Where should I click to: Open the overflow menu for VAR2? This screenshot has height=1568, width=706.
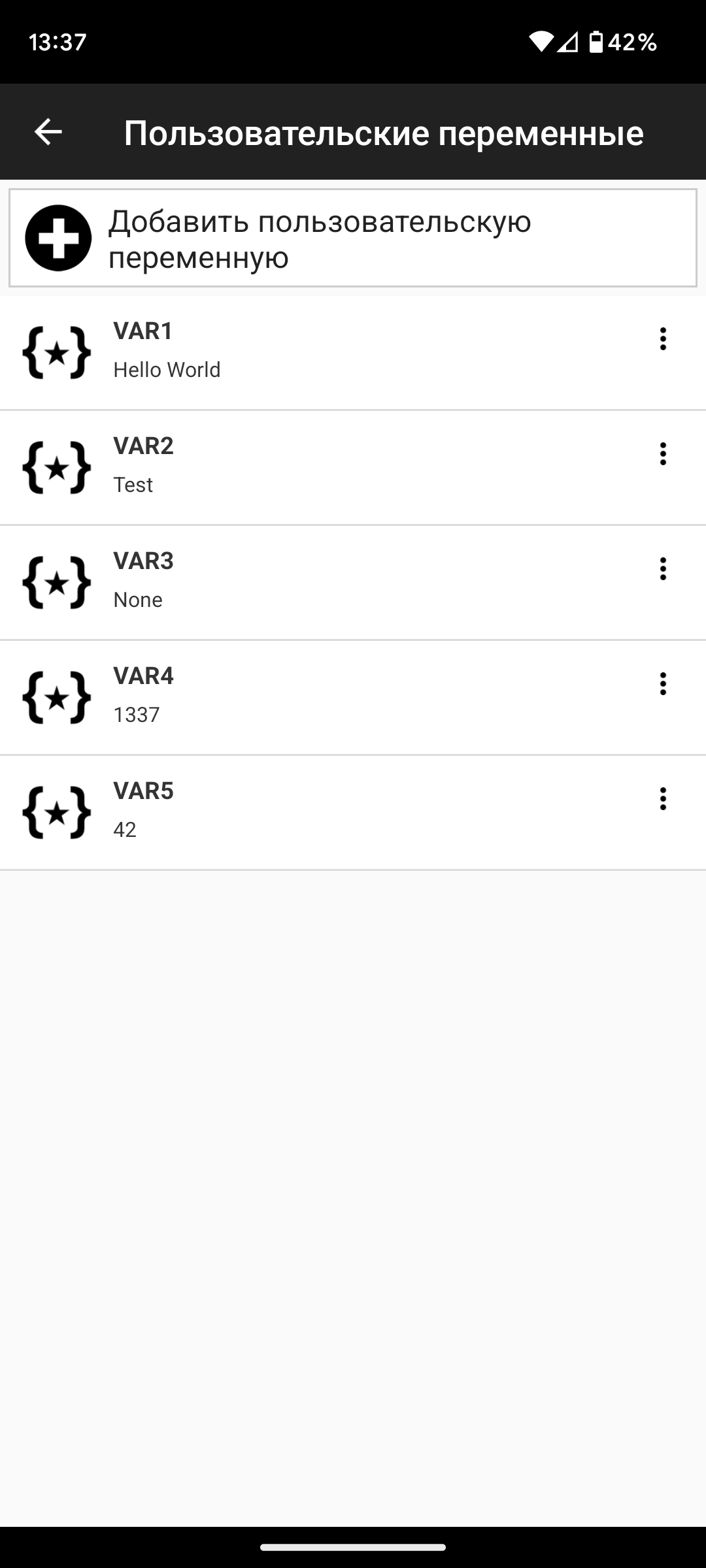point(663,454)
